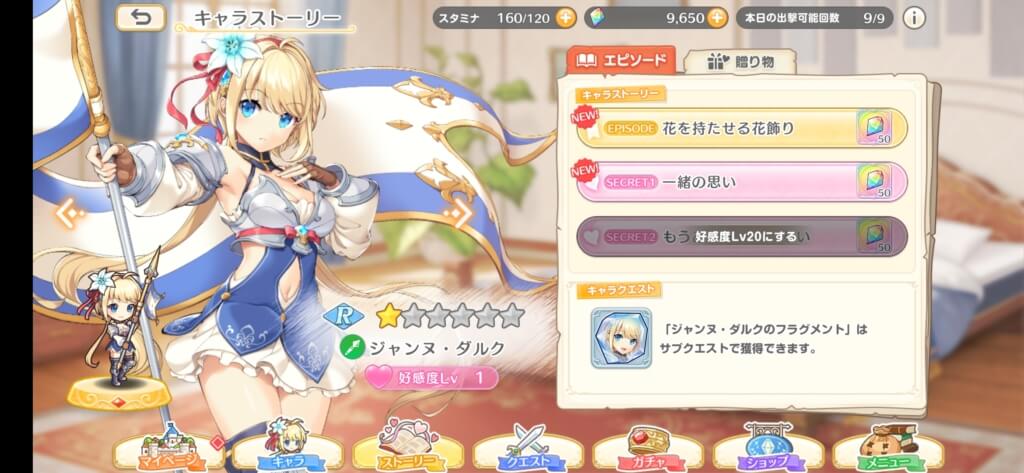Switch to the エピソード tab
This screenshot has width=1024, height=473.
[x=621, y=60]
